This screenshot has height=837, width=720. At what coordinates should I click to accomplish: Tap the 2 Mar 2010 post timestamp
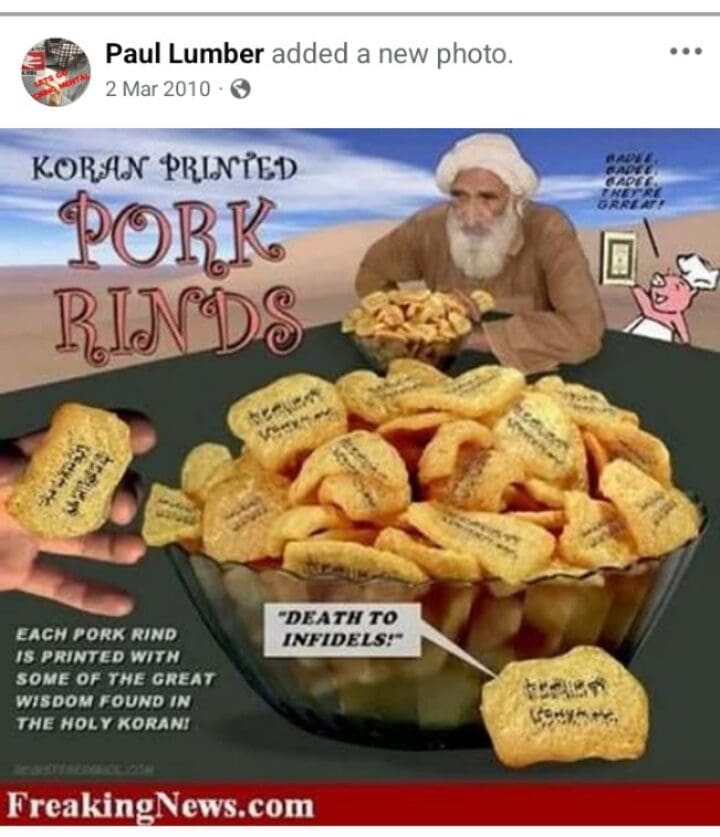pos(158,89)
